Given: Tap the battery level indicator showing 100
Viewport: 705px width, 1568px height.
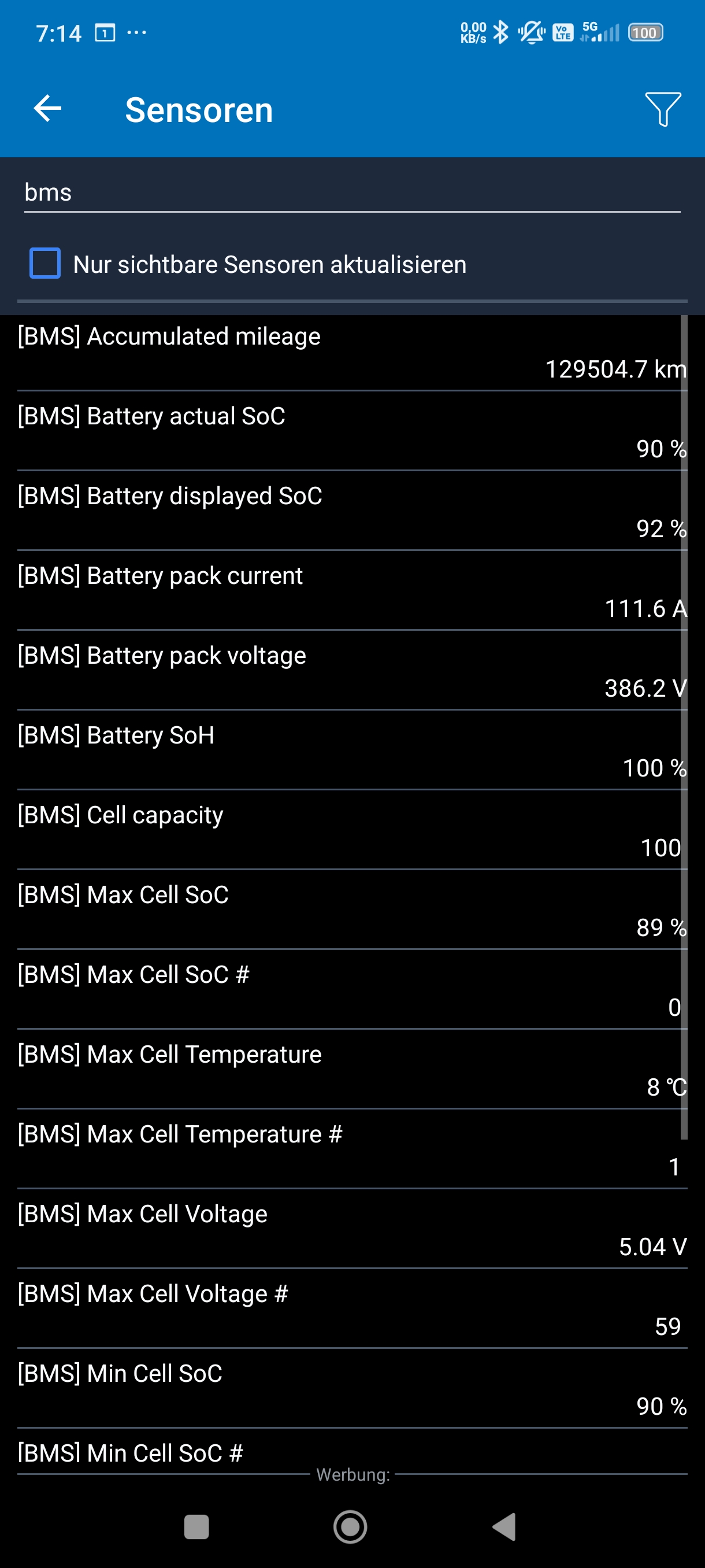Looking at the screenshot, I should (x=645, y=34).
